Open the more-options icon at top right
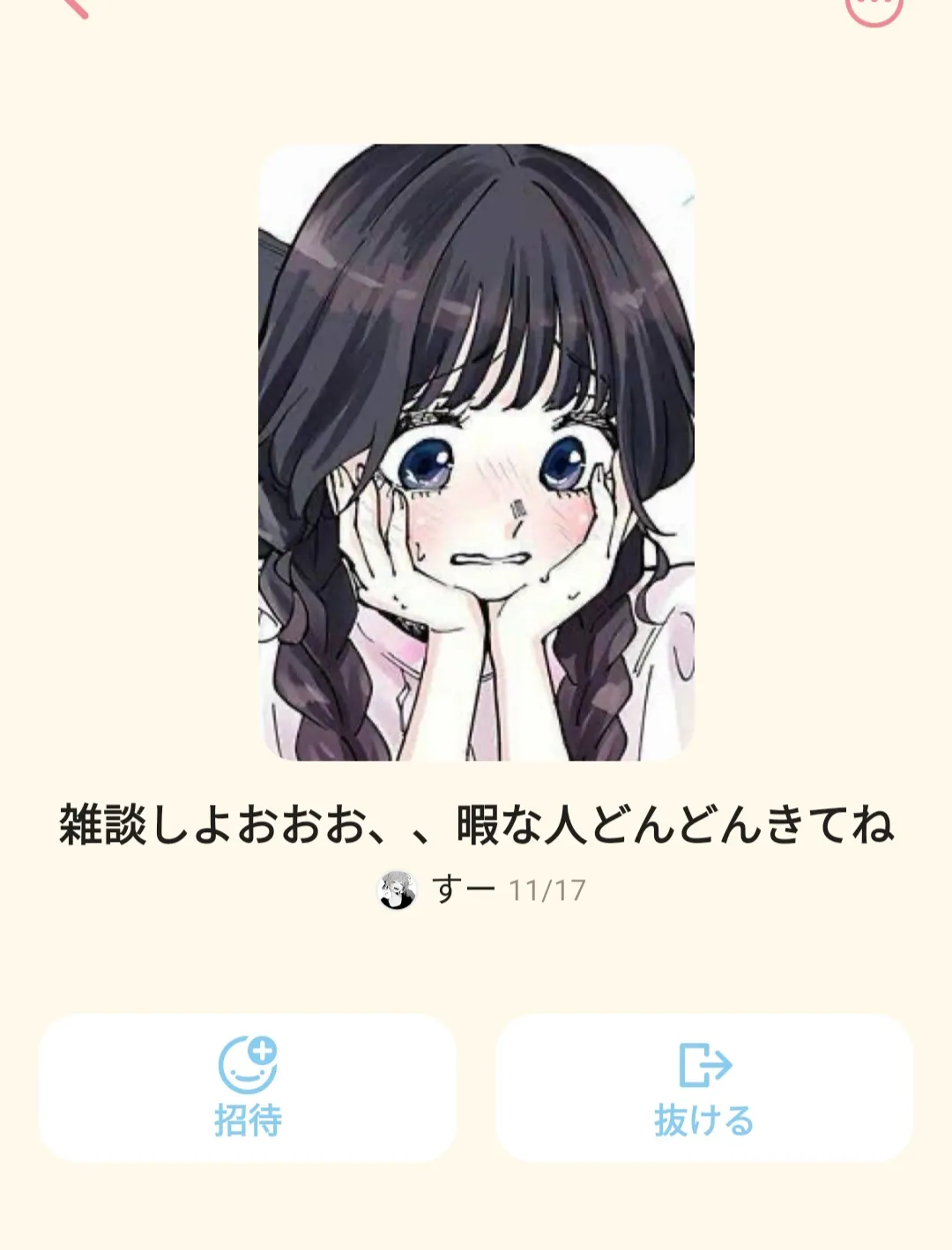The height and width of the screenshot is (1250, 952). 874,9
